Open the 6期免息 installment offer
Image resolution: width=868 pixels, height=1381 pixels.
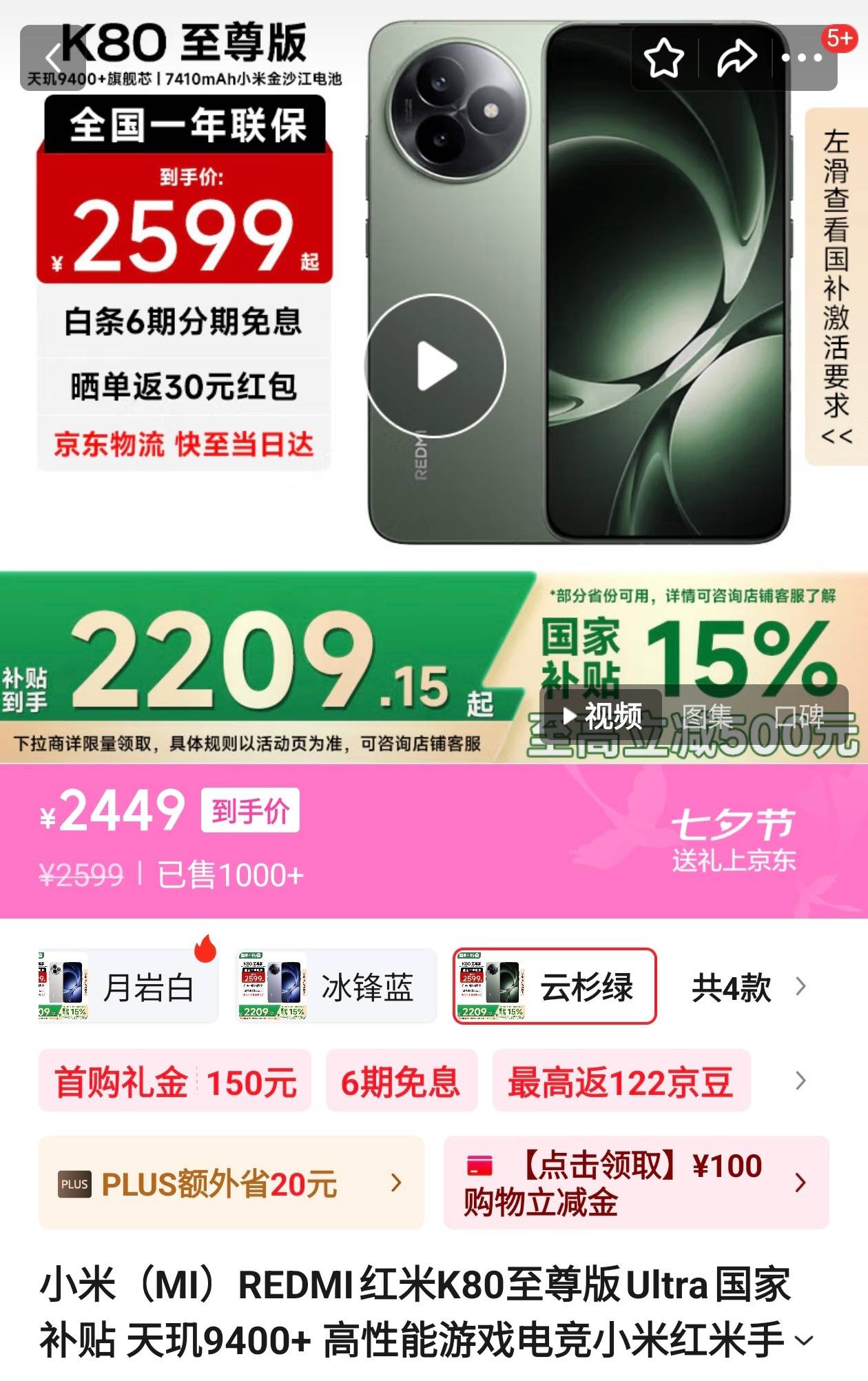click(401, 1081)
